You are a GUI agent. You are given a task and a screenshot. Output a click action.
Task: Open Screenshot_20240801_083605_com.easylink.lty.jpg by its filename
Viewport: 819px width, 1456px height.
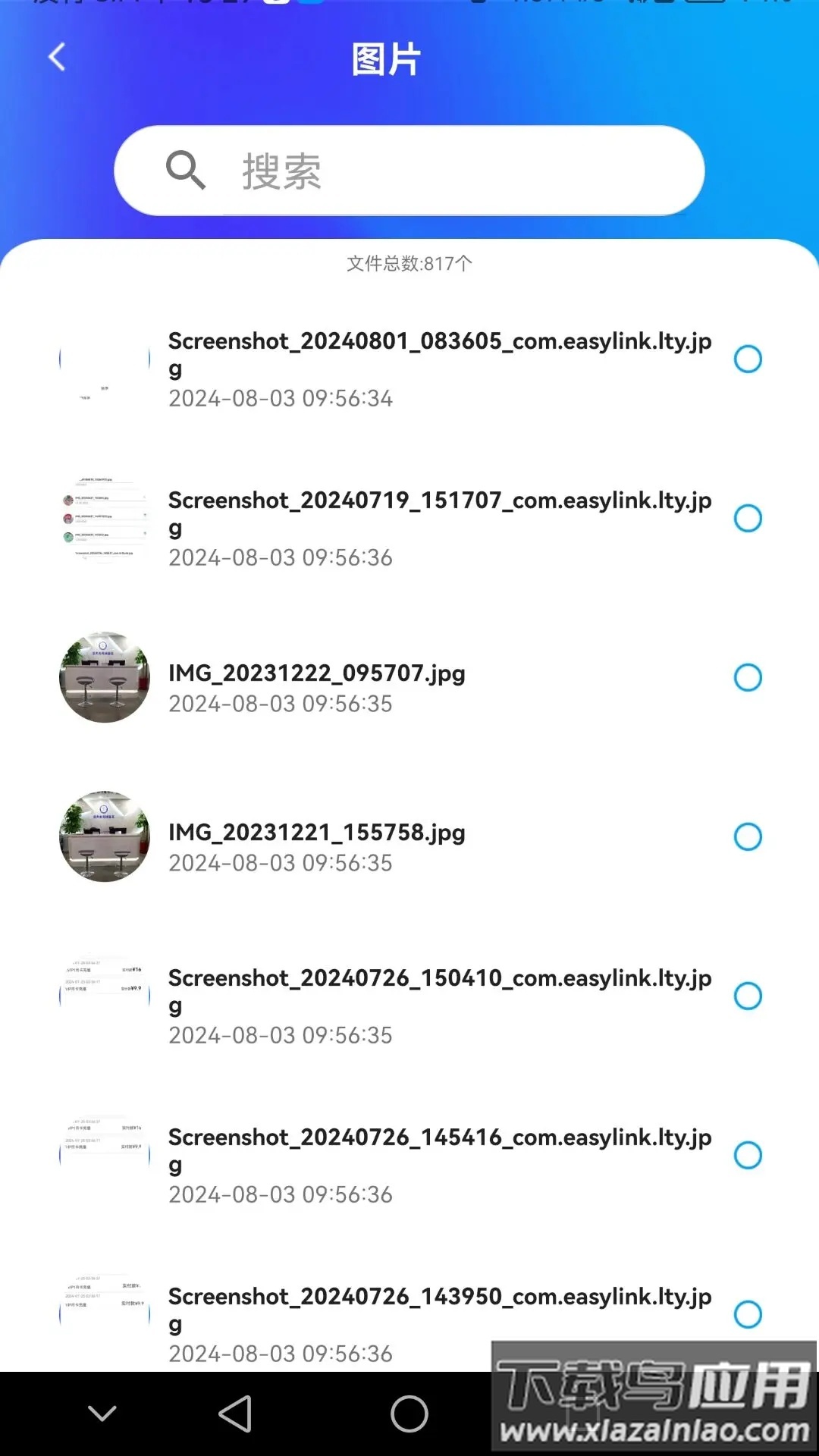(438, 355)
